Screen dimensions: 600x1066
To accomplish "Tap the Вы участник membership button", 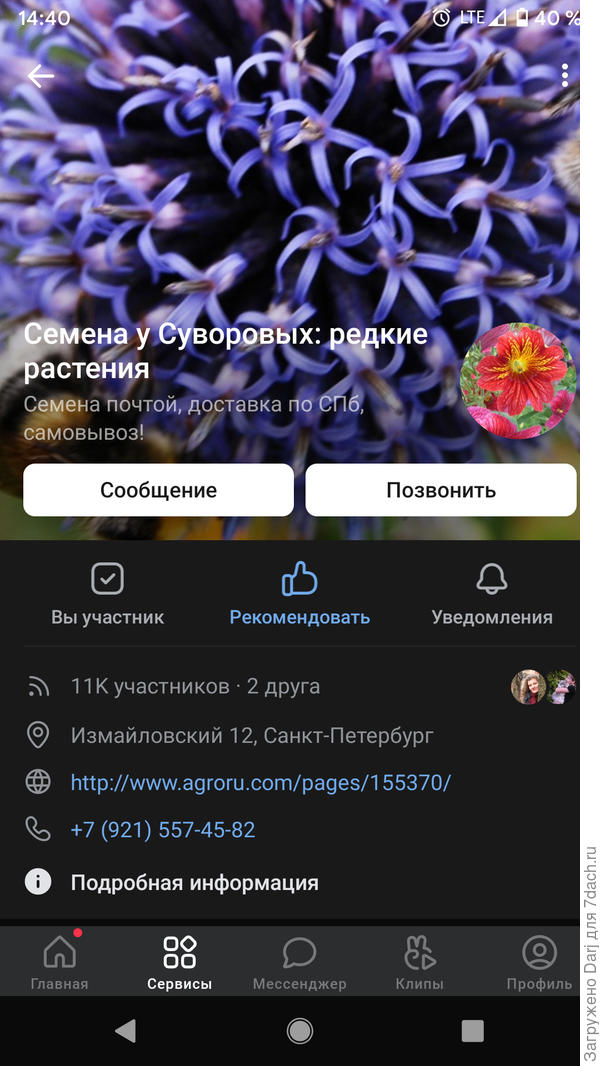I will click(107, 594).
